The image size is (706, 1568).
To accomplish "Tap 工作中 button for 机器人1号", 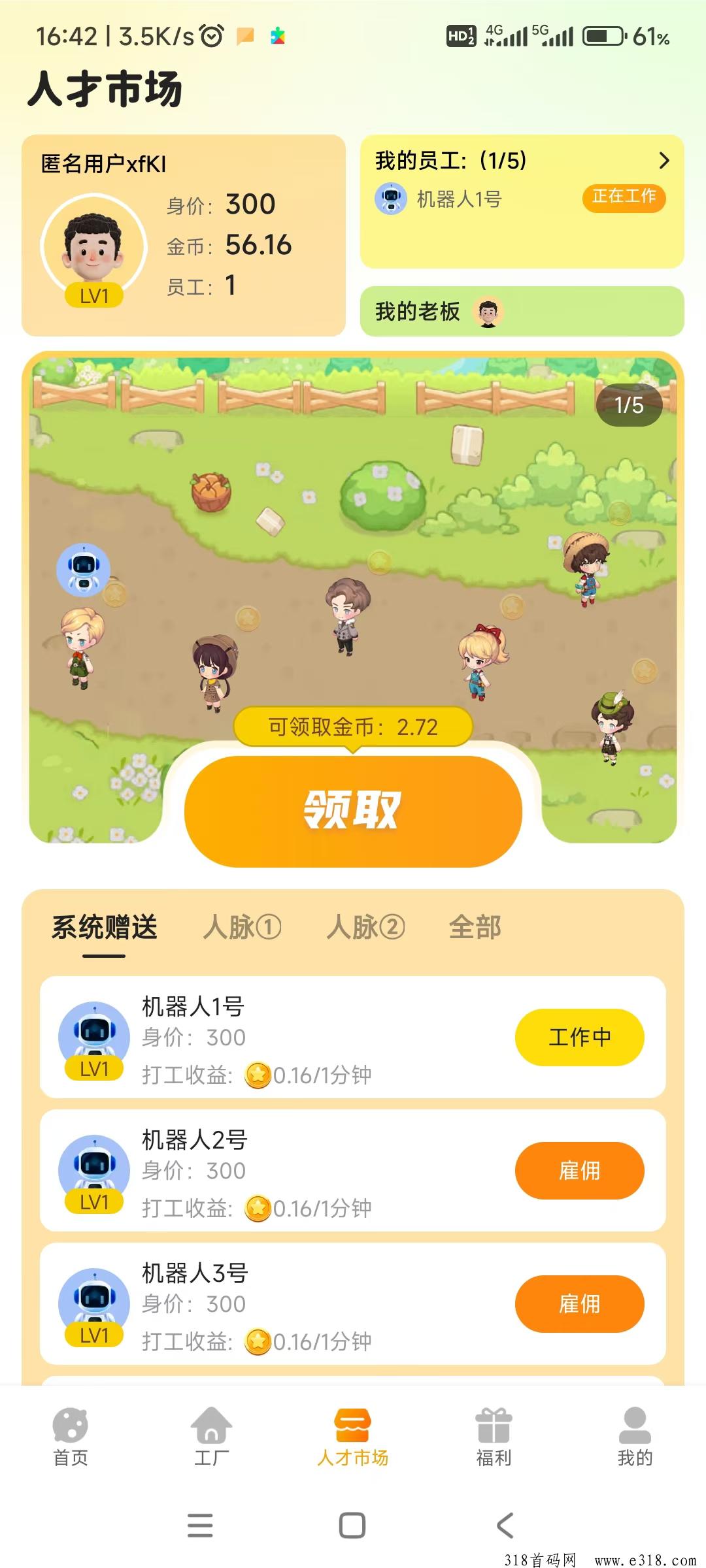I will (579, 1037).
